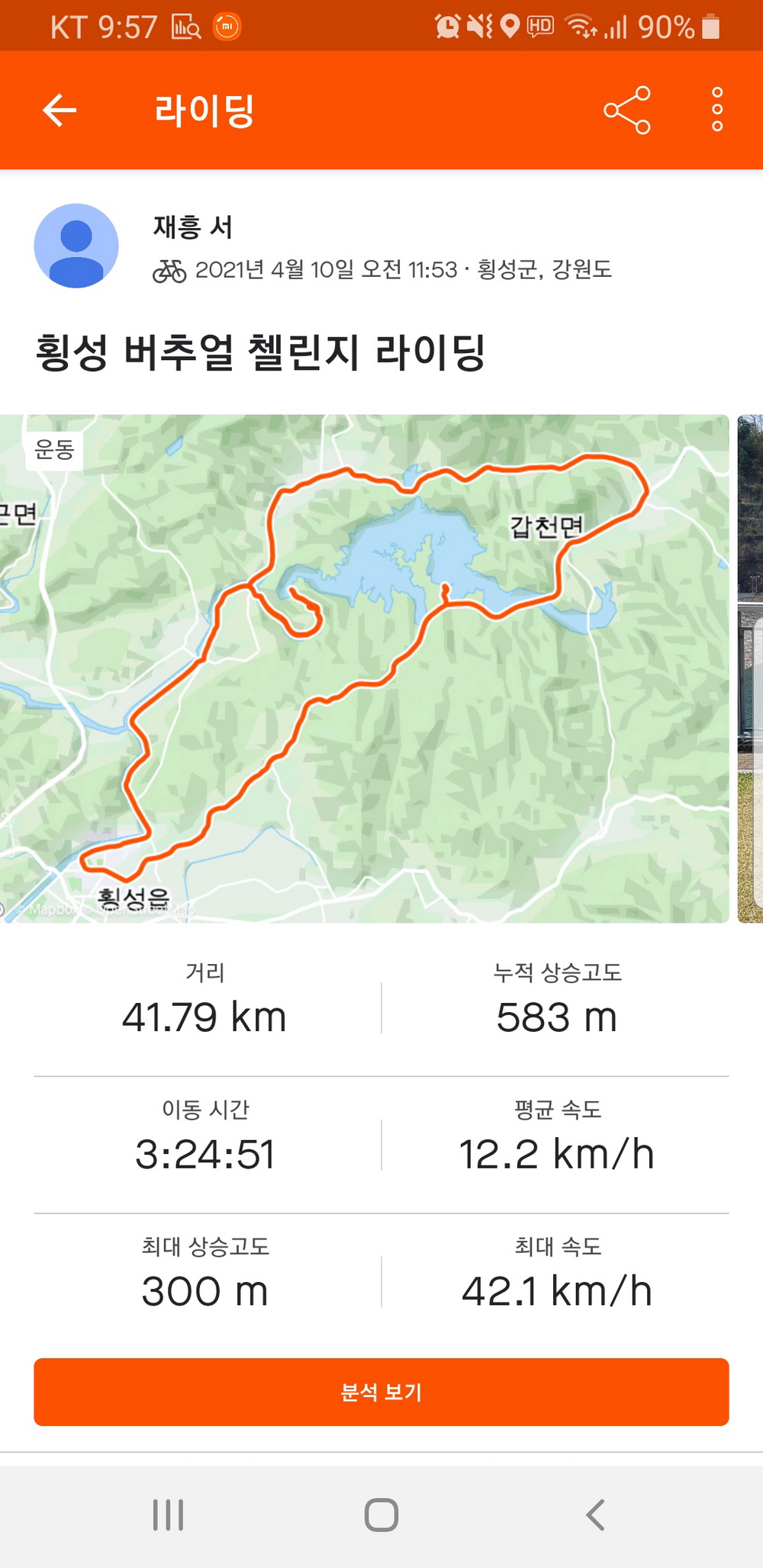Open the profile avatar of 재흥 서
Screen dimensions: 763x1568
coord(76,246)
